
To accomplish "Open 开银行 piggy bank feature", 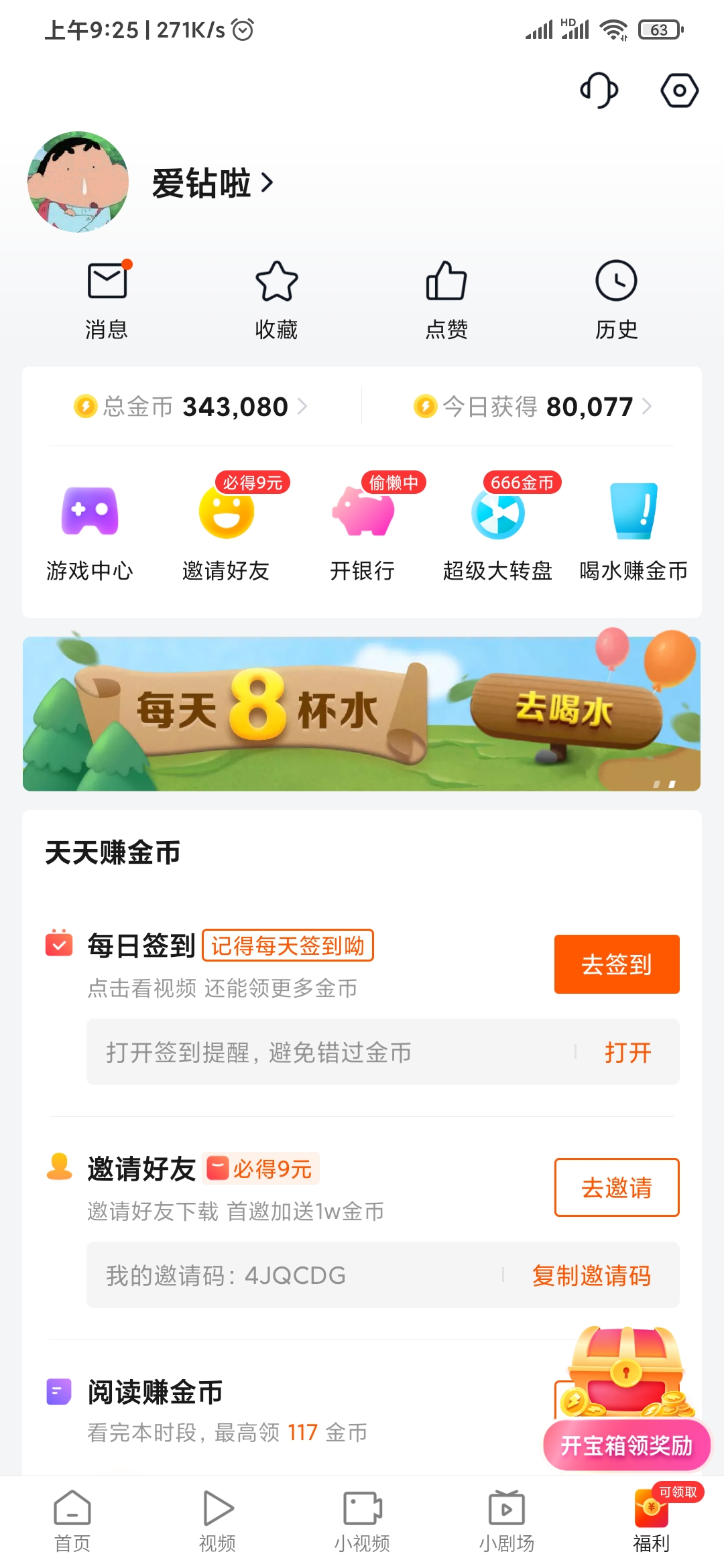I will tap(362, 531).
